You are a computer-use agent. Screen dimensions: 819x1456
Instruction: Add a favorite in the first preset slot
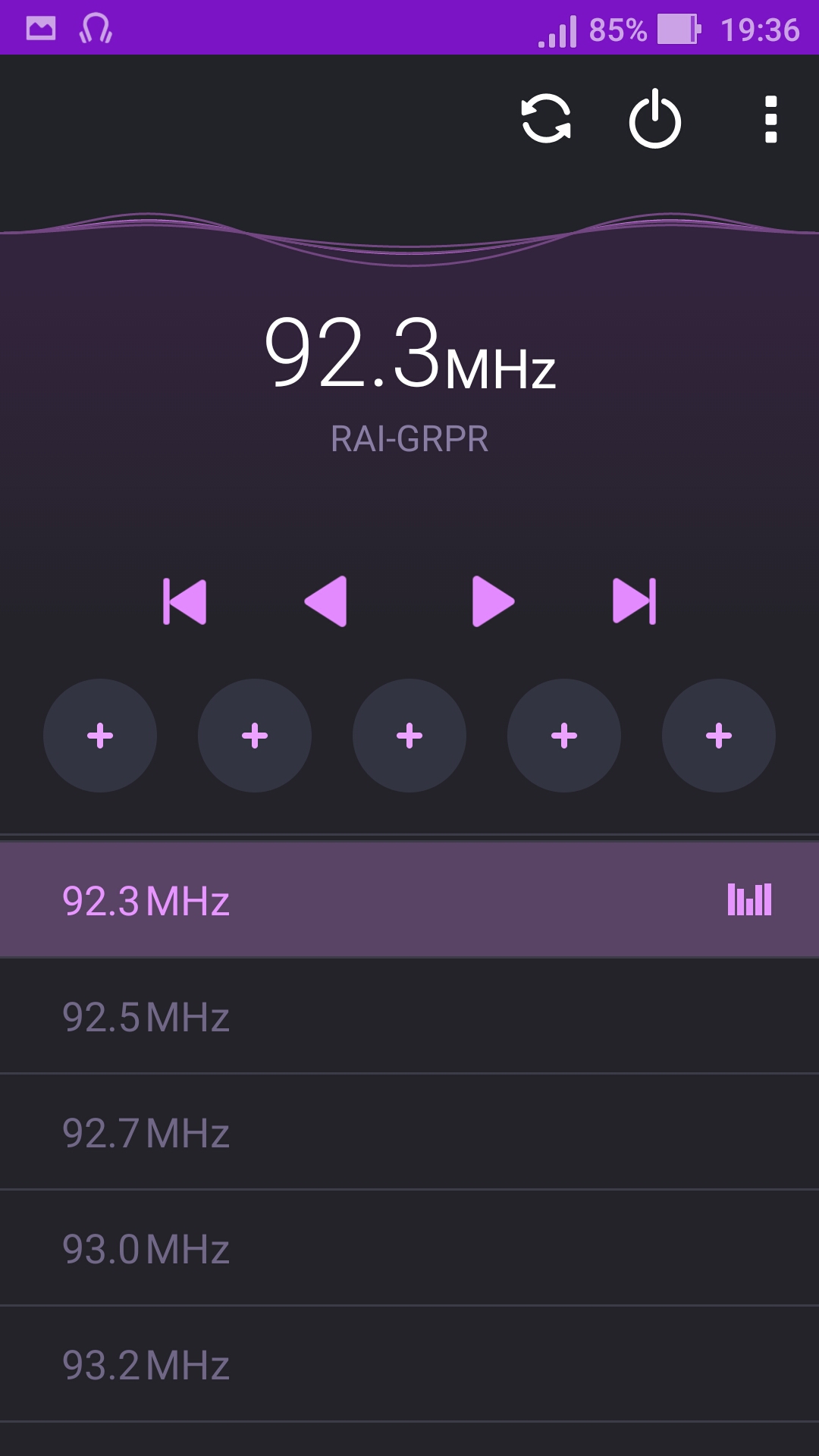100,736
